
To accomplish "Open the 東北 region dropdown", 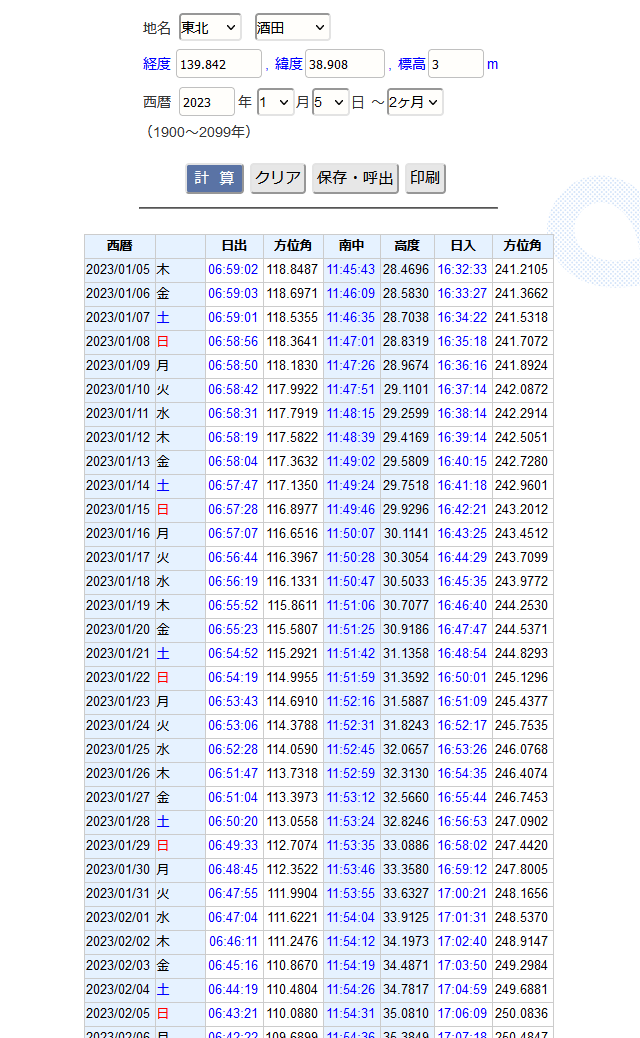I will tap(210, 27).
